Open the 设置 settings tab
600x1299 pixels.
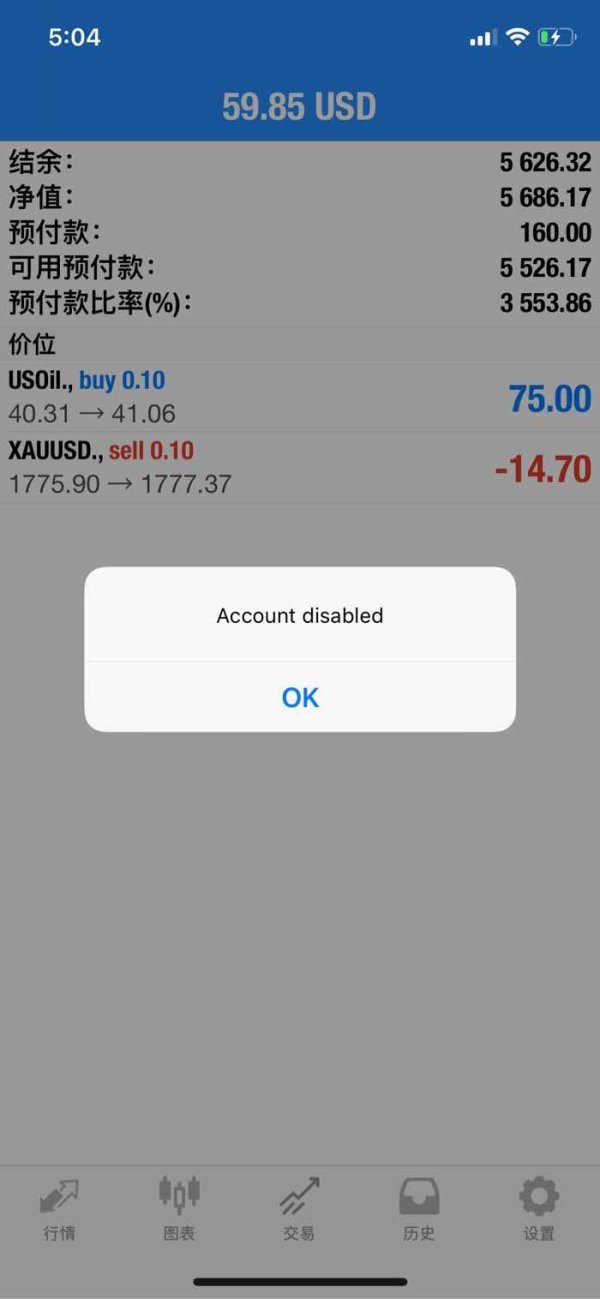pyautogui.click(x=539, y=1208)
